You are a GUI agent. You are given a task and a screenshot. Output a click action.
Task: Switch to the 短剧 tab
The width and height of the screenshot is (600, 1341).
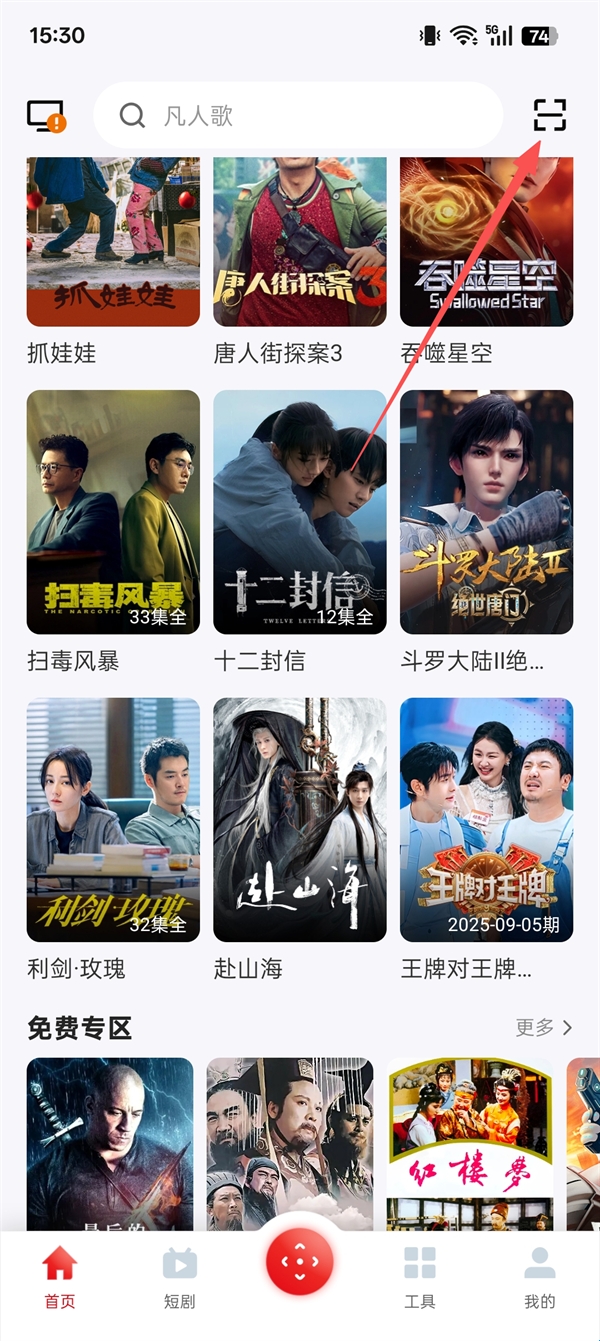tap(180, 1277)
